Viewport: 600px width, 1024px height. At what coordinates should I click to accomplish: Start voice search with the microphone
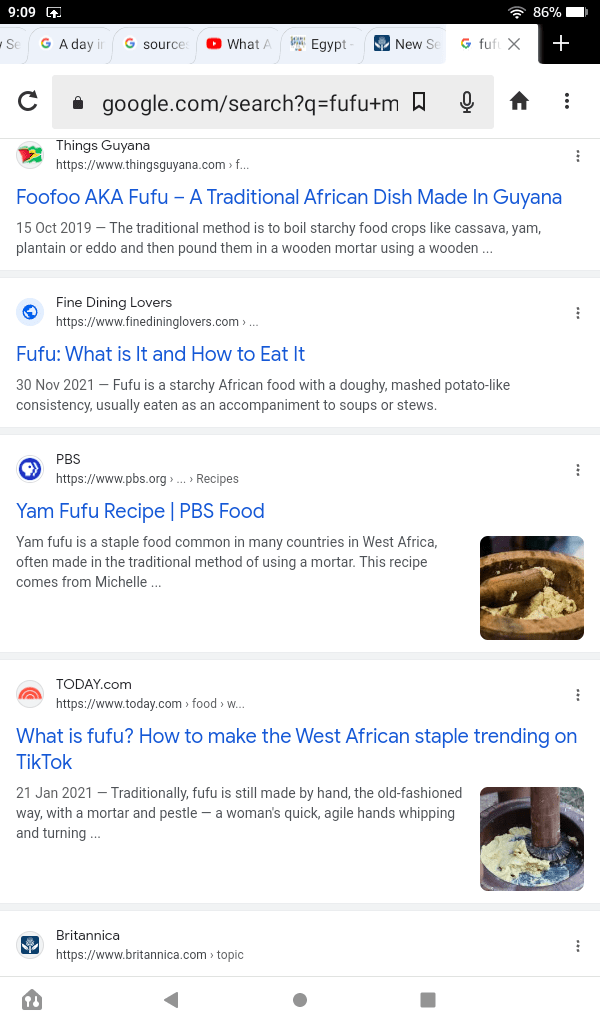[x=466, y=101]
